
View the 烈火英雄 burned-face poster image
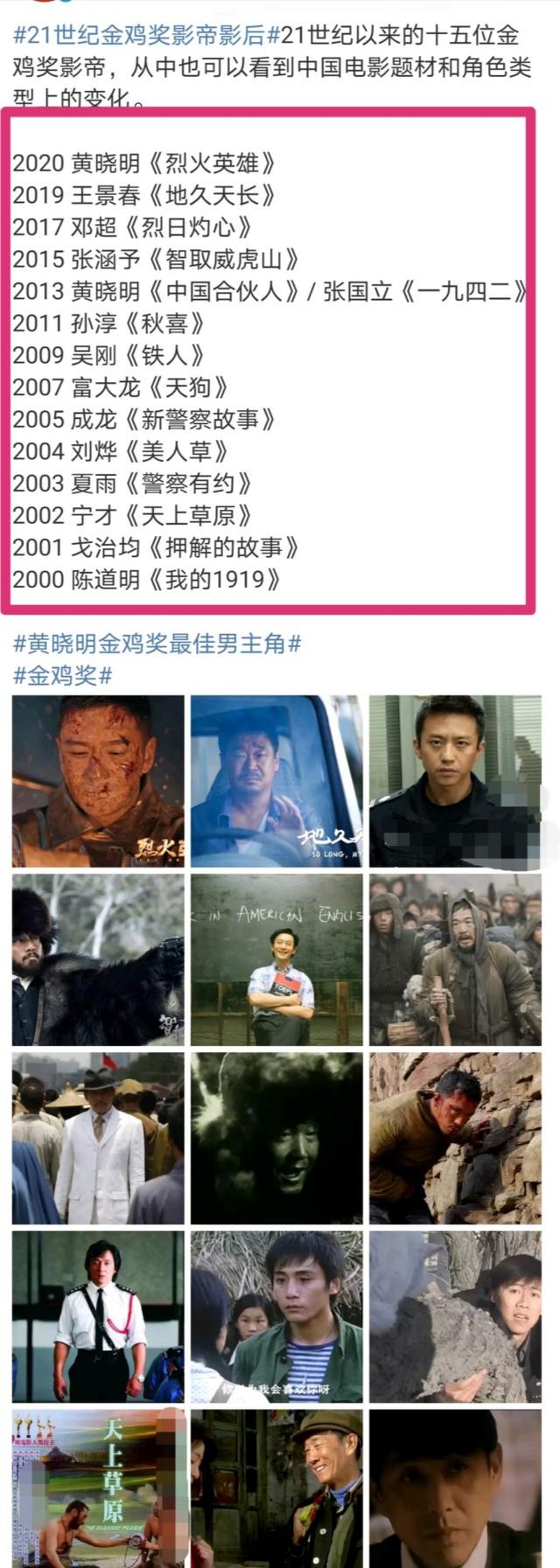click(98, 781)
